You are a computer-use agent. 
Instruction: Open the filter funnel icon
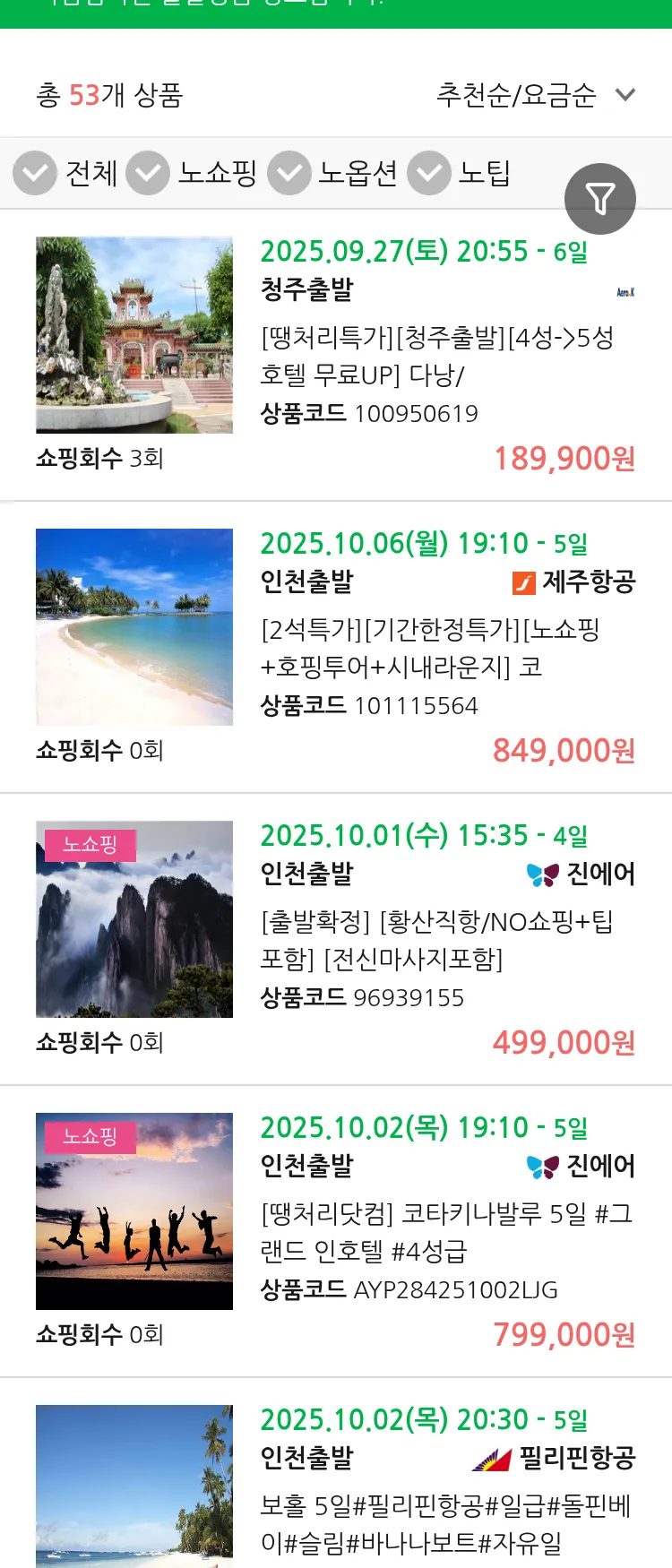pyautogui.click(x=600, y=199)
